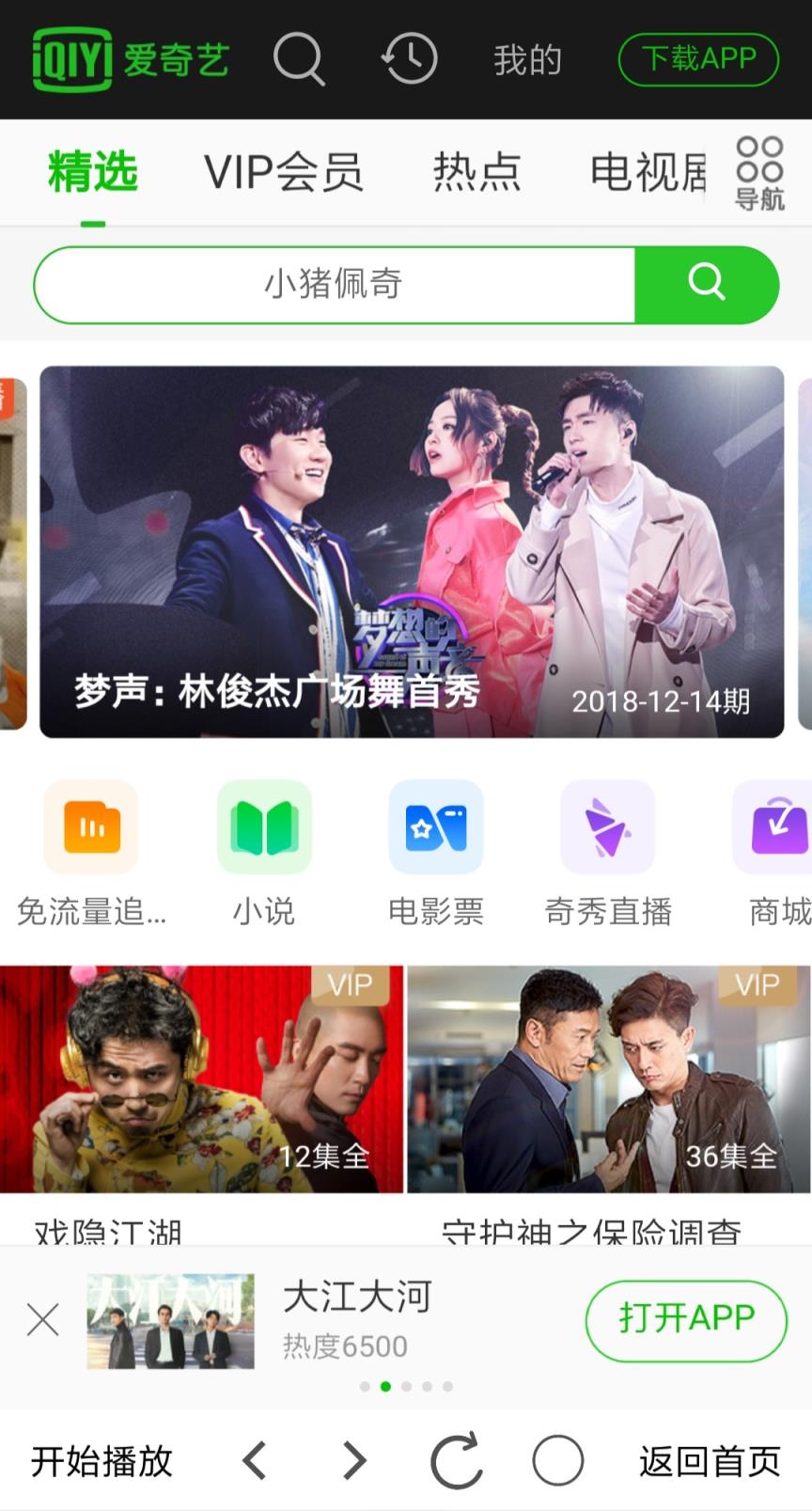Reload the page with the refresh icon
This screenshot has height=1511, width=812.
pos(457,1460)
